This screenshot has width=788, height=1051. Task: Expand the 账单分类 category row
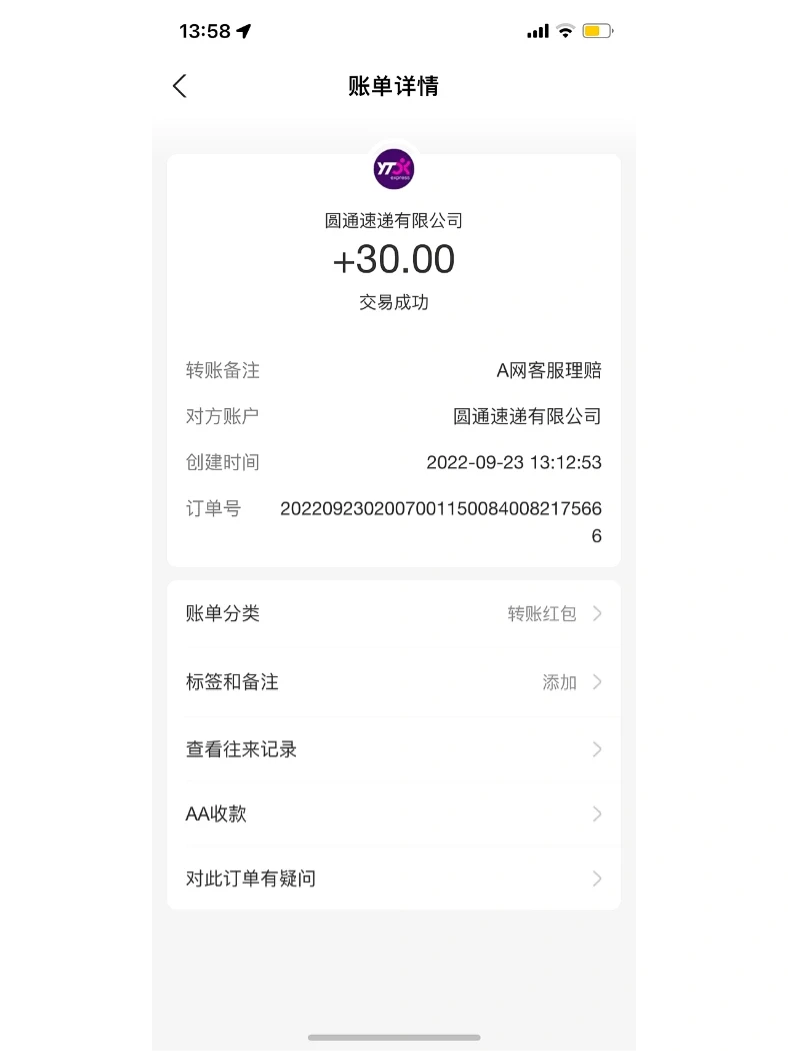coord(394,613)
